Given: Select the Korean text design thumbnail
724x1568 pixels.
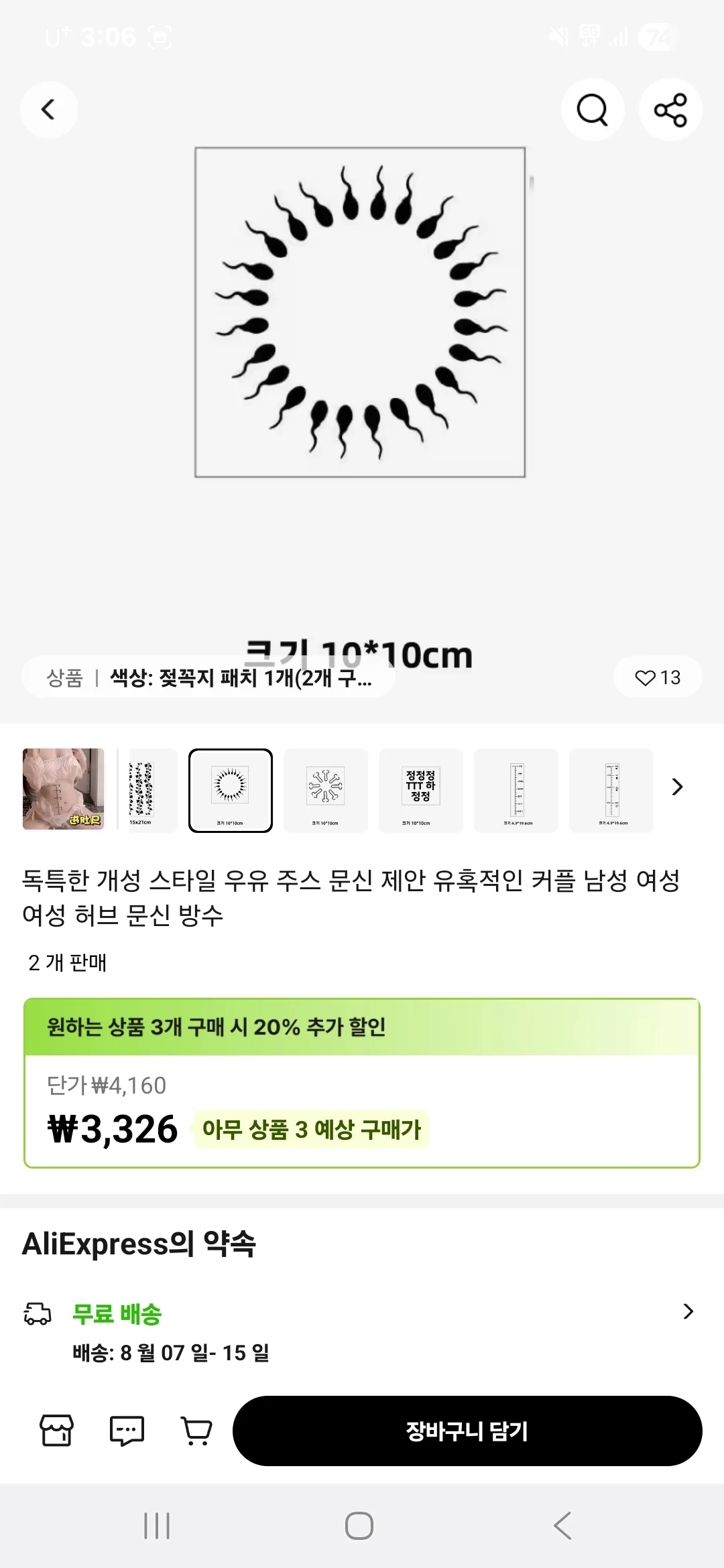Looking at the screenshot, I should (421, 791).
